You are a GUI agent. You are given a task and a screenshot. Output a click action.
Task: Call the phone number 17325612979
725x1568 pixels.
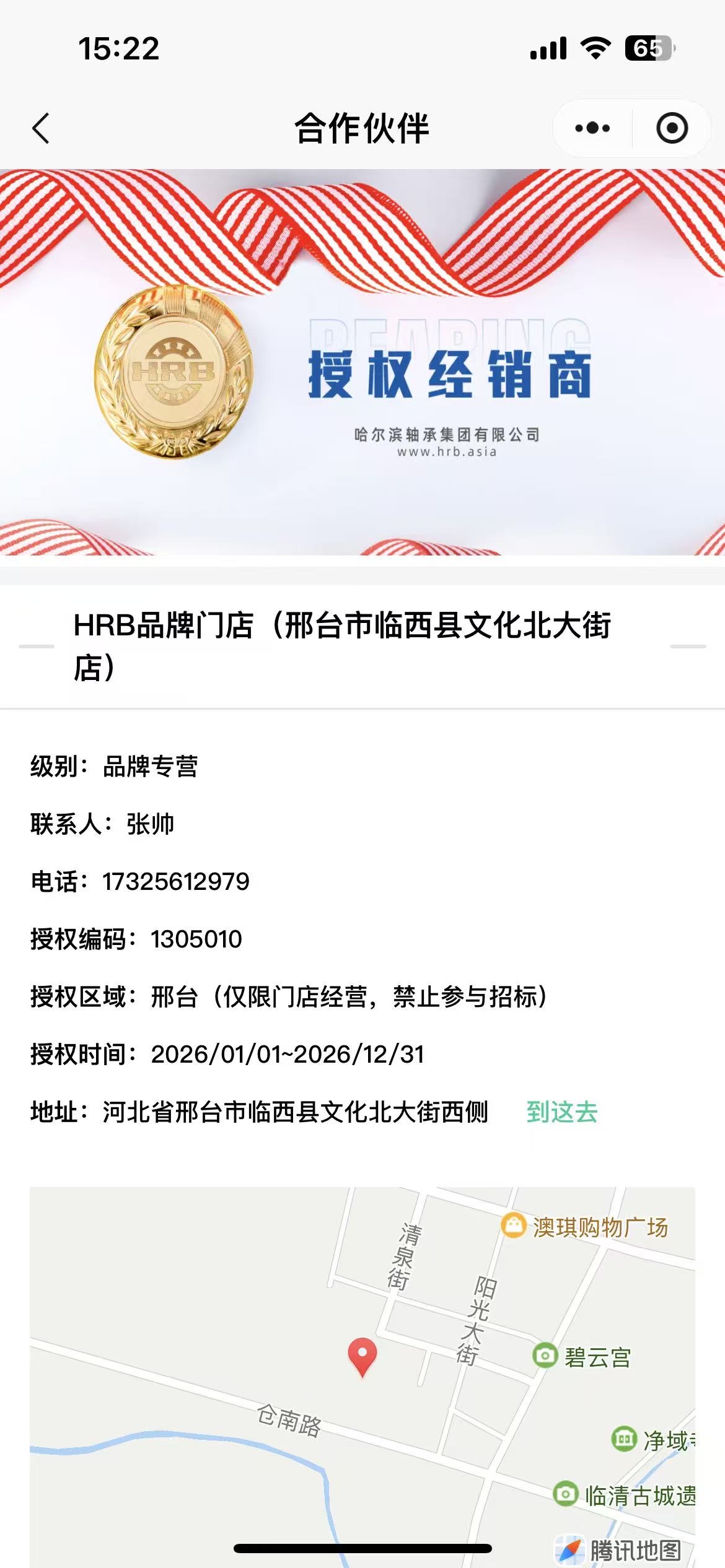coord(176,882)
